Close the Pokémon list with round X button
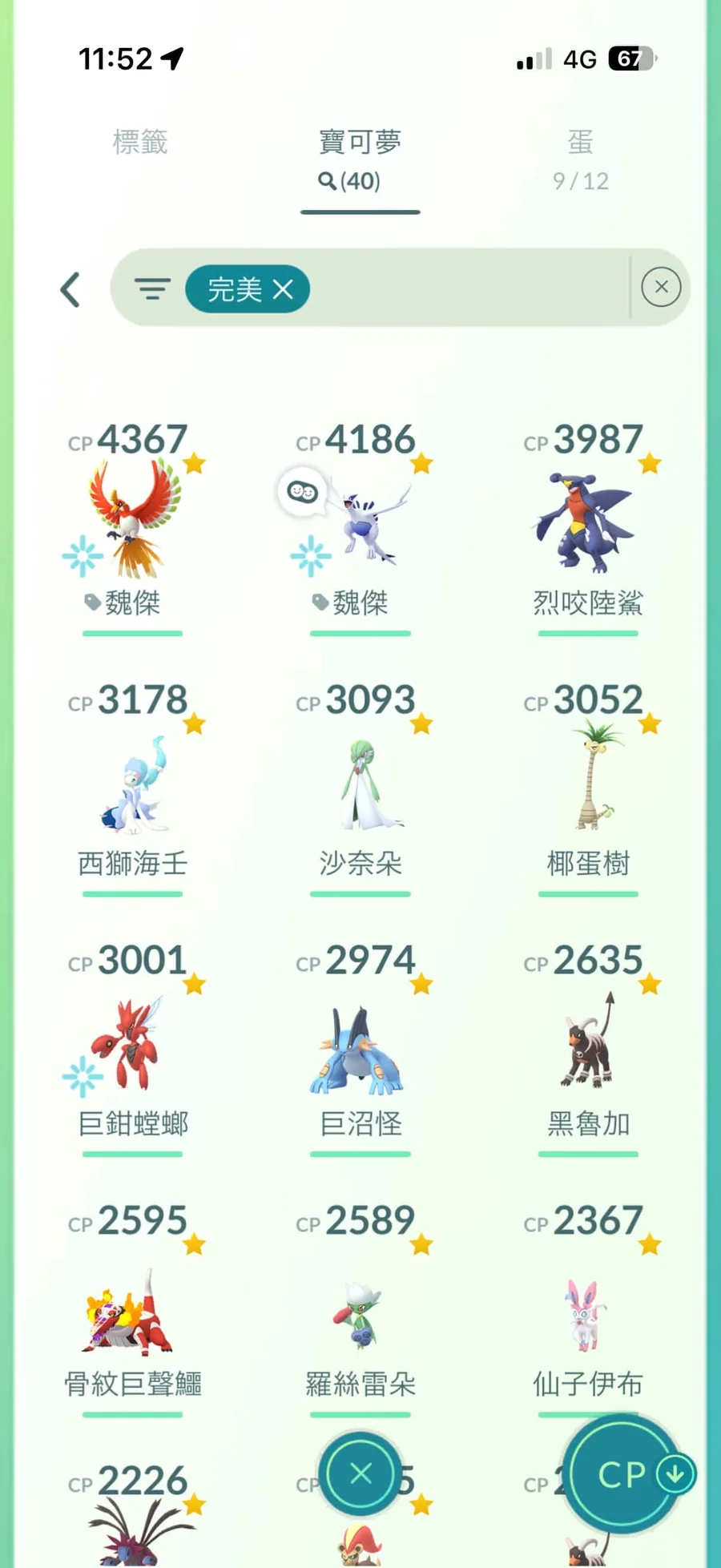The image size is (721, 1568). (361, 1473)
